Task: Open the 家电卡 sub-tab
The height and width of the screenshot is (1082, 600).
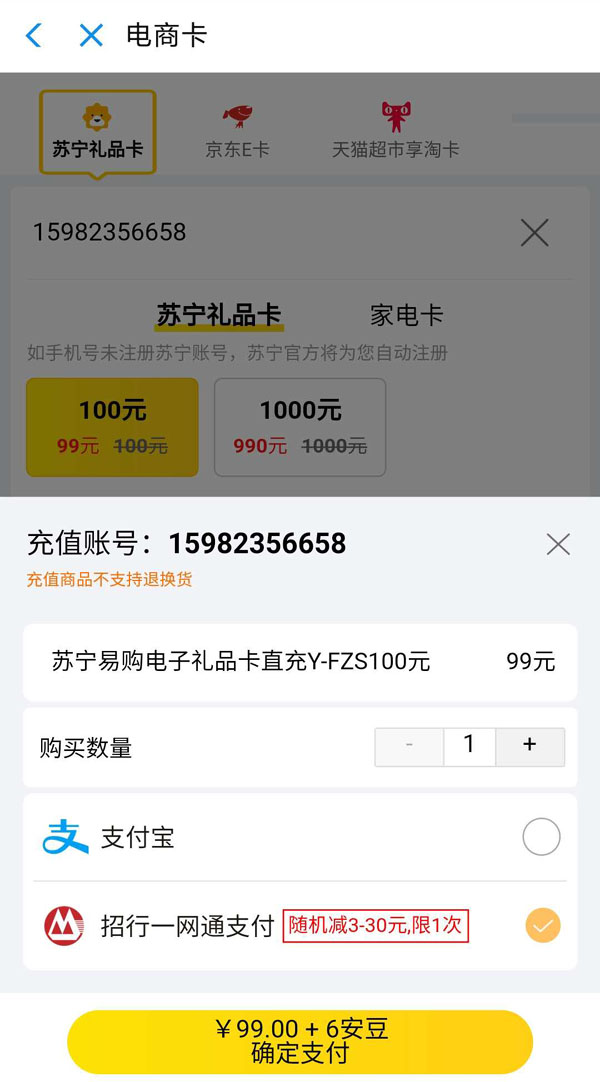Action: click(406, 316)
